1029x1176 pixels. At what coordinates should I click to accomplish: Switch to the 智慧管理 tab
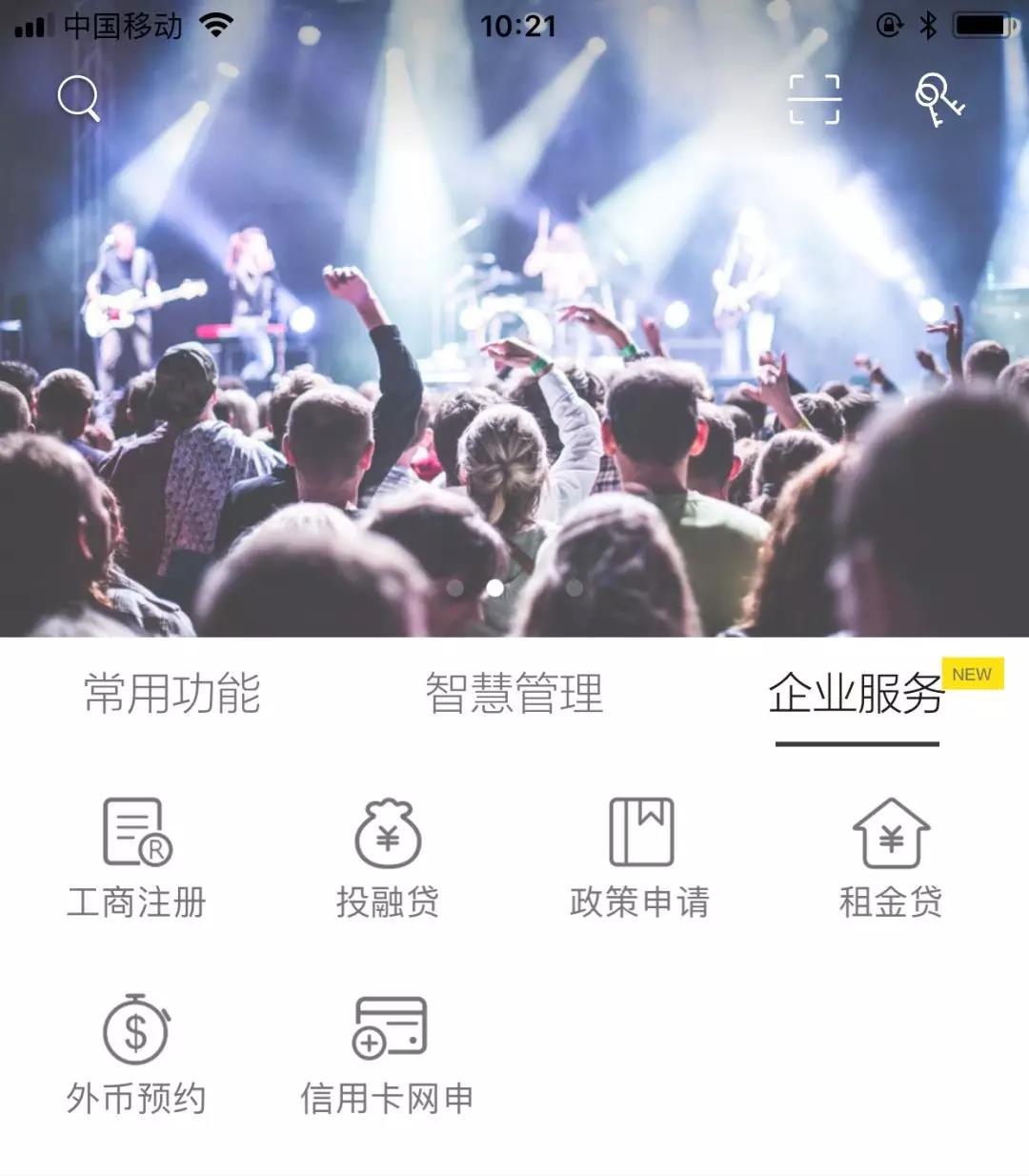click(x=514, y=694)
